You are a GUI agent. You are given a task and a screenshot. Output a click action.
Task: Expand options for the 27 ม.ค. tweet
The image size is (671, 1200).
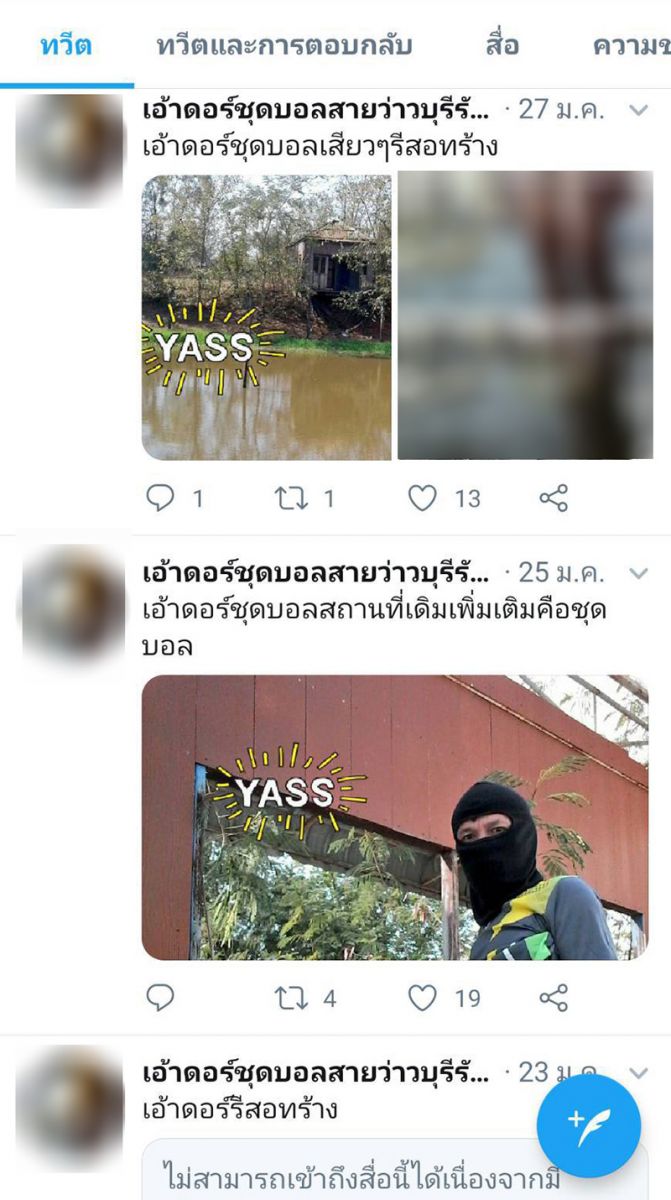pyautogui.click(x=639, y=108)
